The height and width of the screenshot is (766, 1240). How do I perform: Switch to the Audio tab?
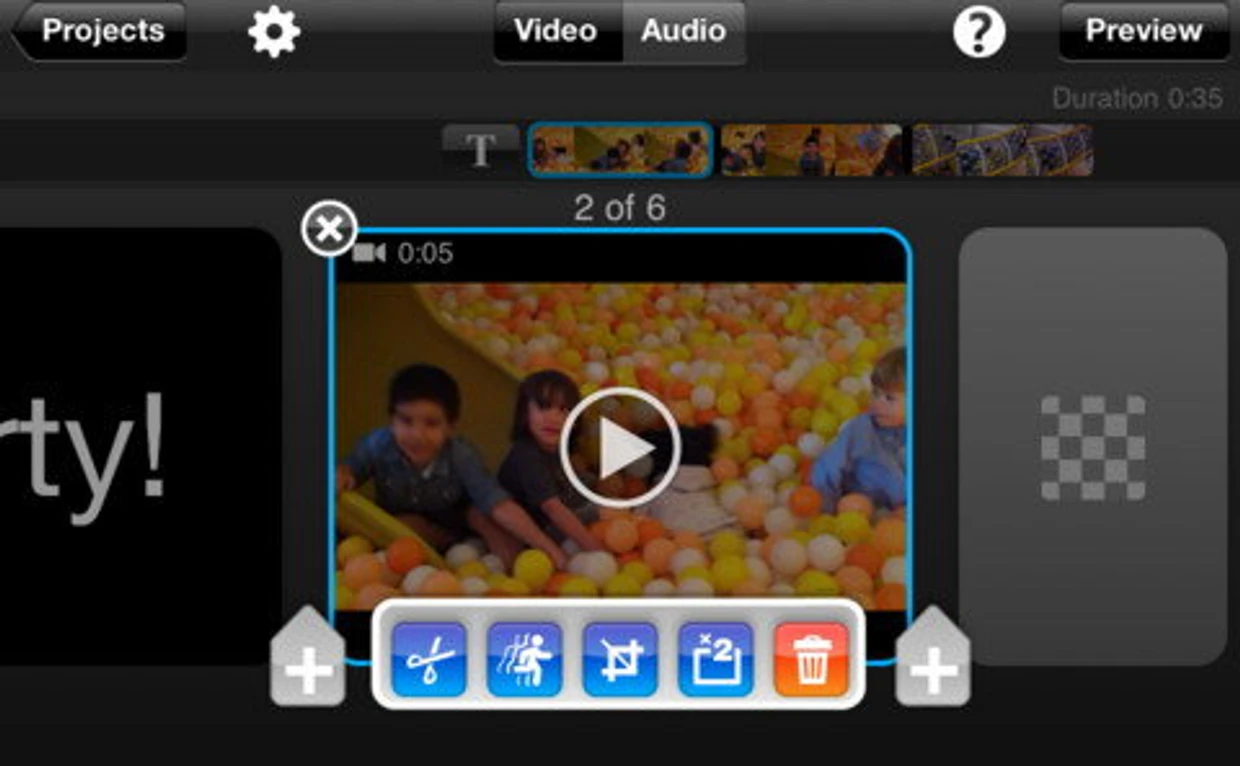684,31
